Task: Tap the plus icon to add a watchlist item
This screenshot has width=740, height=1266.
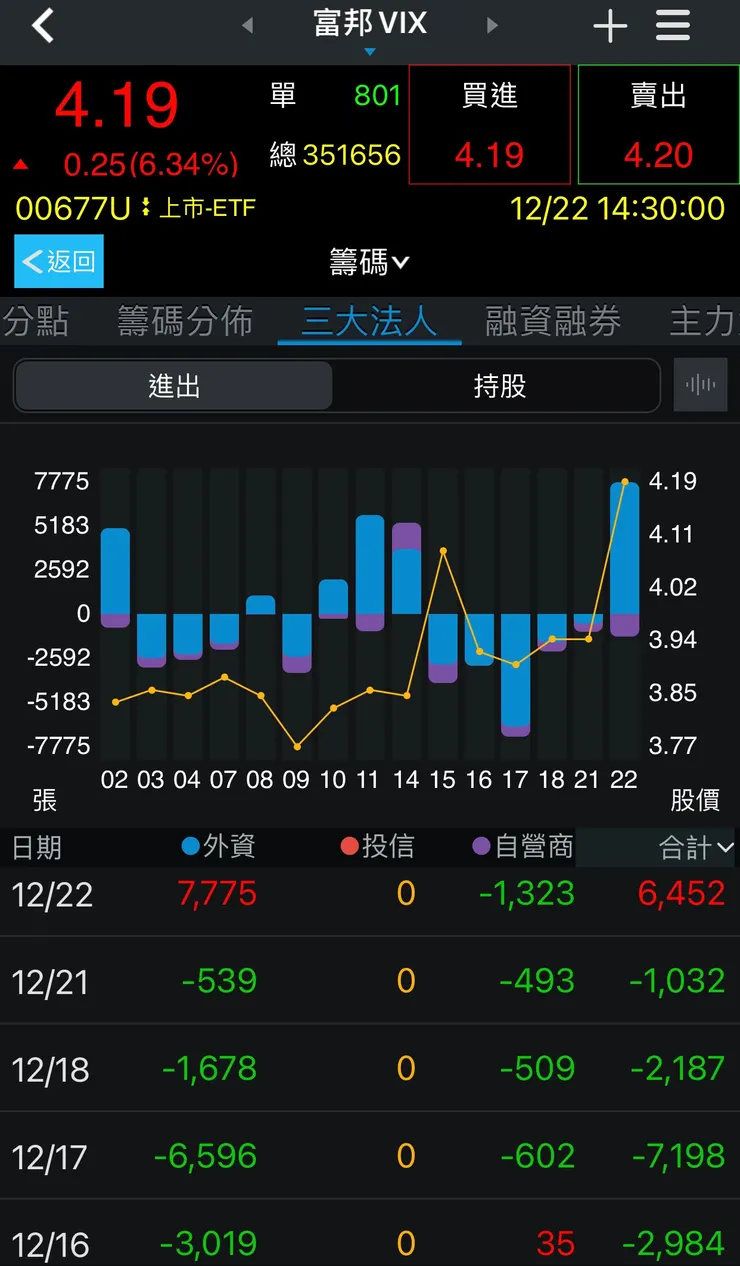Action: point(610,25)
